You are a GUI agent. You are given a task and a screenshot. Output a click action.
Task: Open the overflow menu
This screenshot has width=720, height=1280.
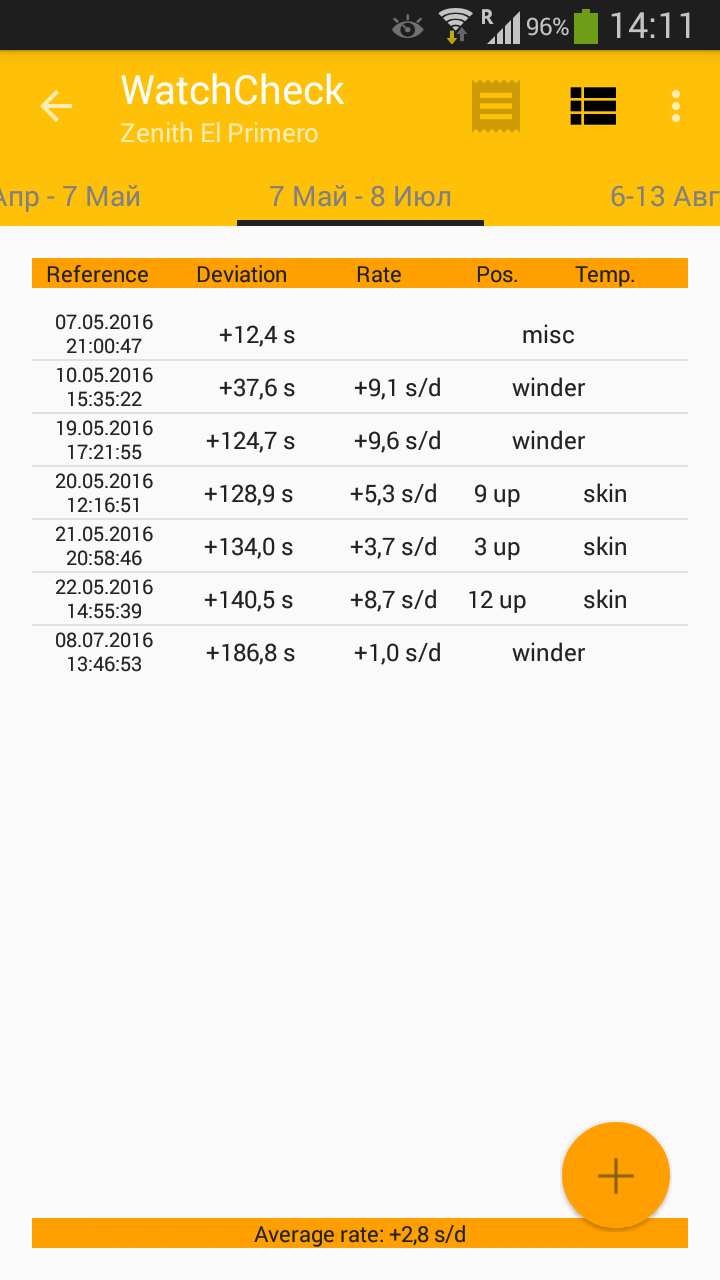(676, 106)
